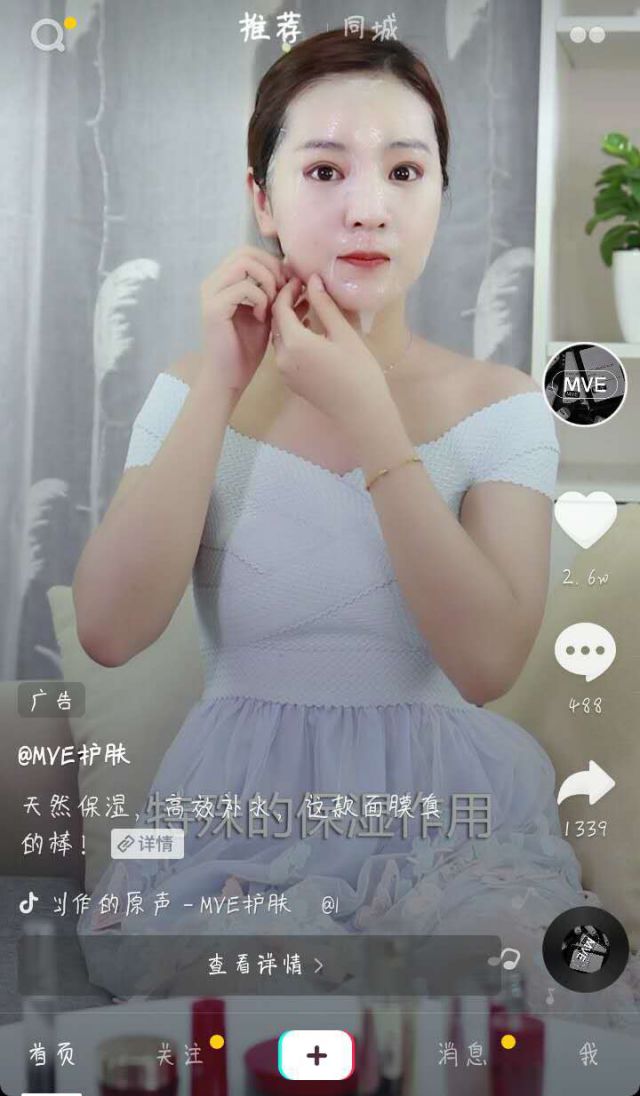Open the spinning music disc
This screenshot has height=1096, width=640.
click(585, 949)
